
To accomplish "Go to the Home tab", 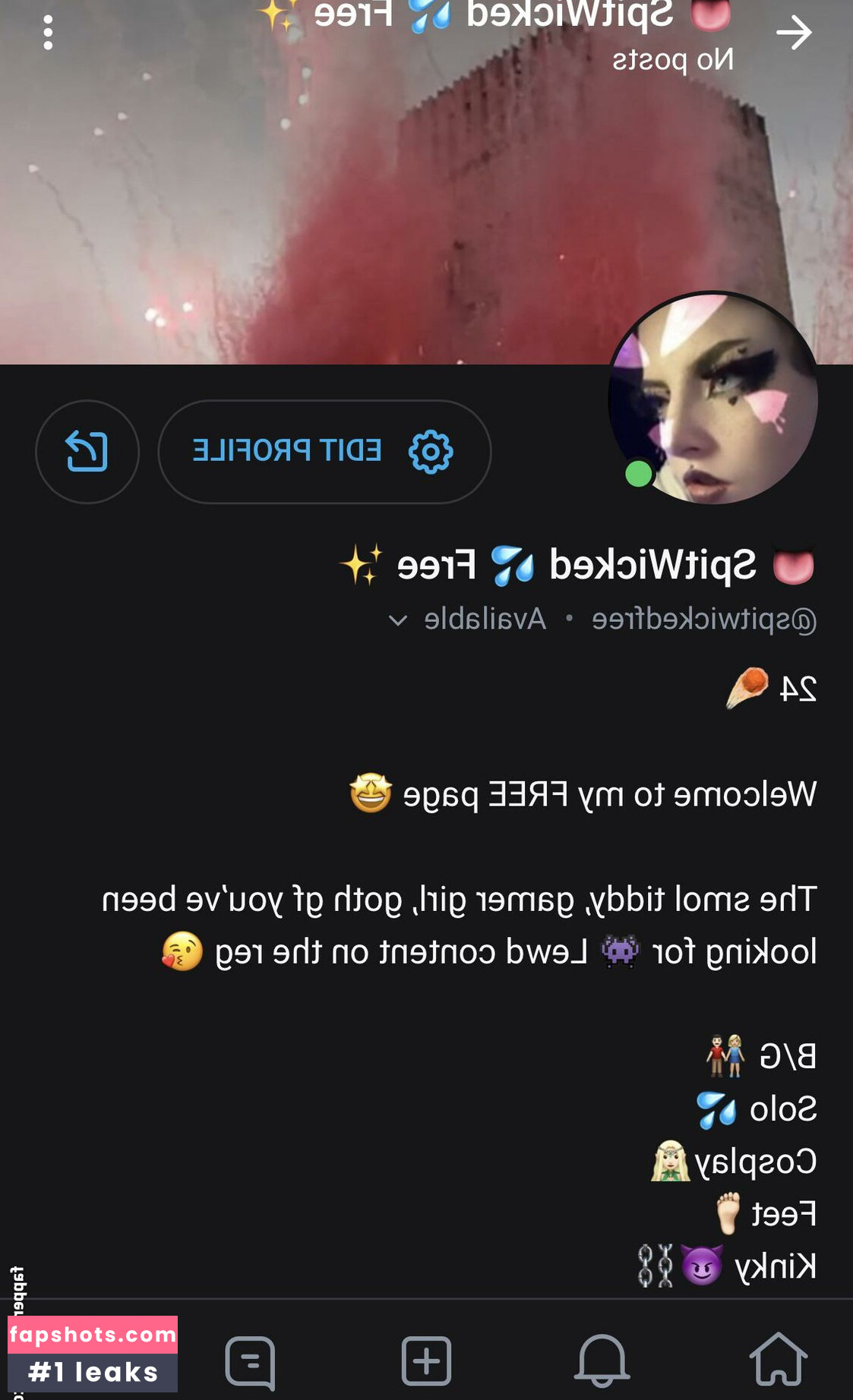I will tap(778, 1359).
